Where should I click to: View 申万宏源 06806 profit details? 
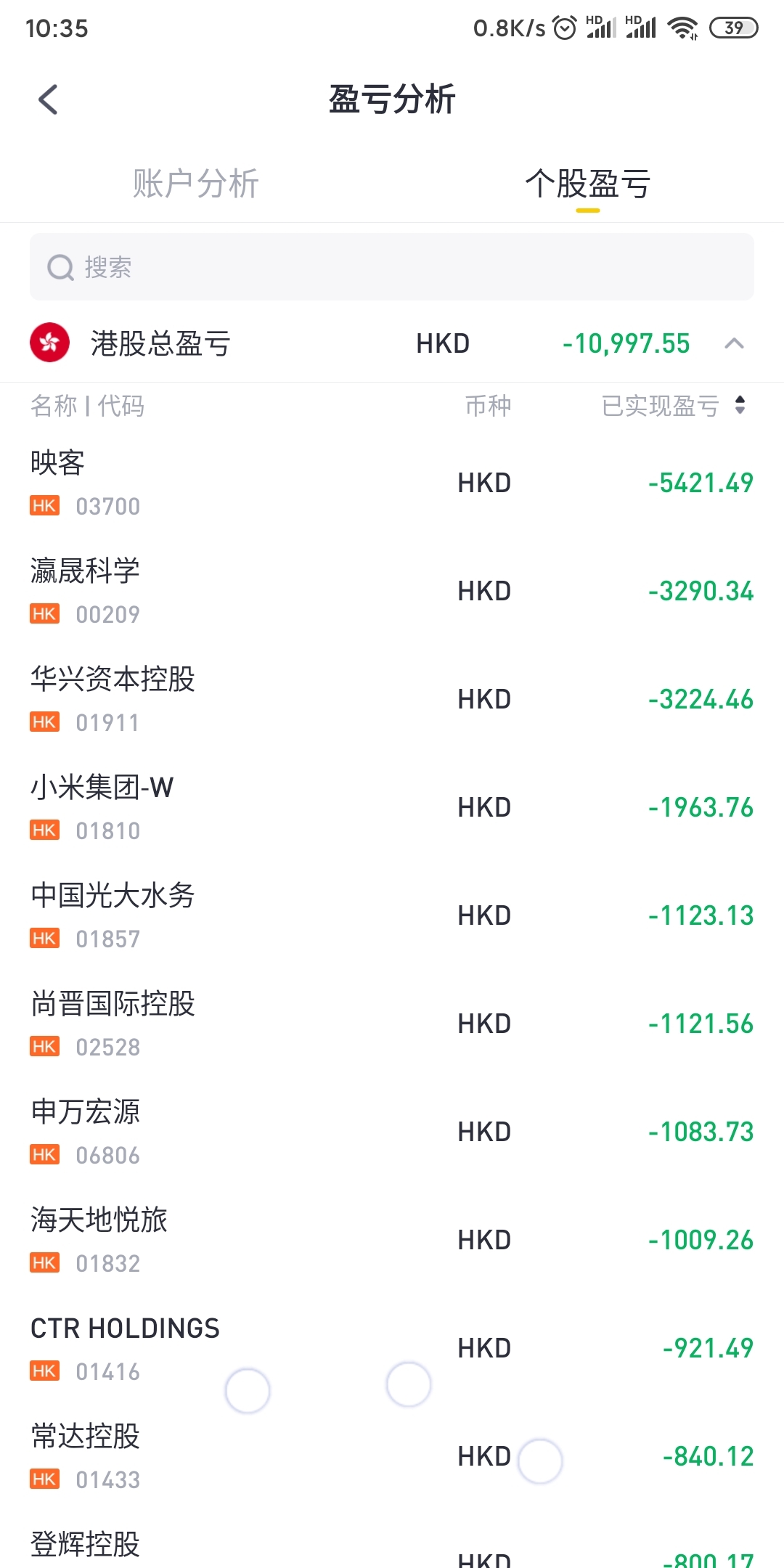click(x=392, y=1132)
